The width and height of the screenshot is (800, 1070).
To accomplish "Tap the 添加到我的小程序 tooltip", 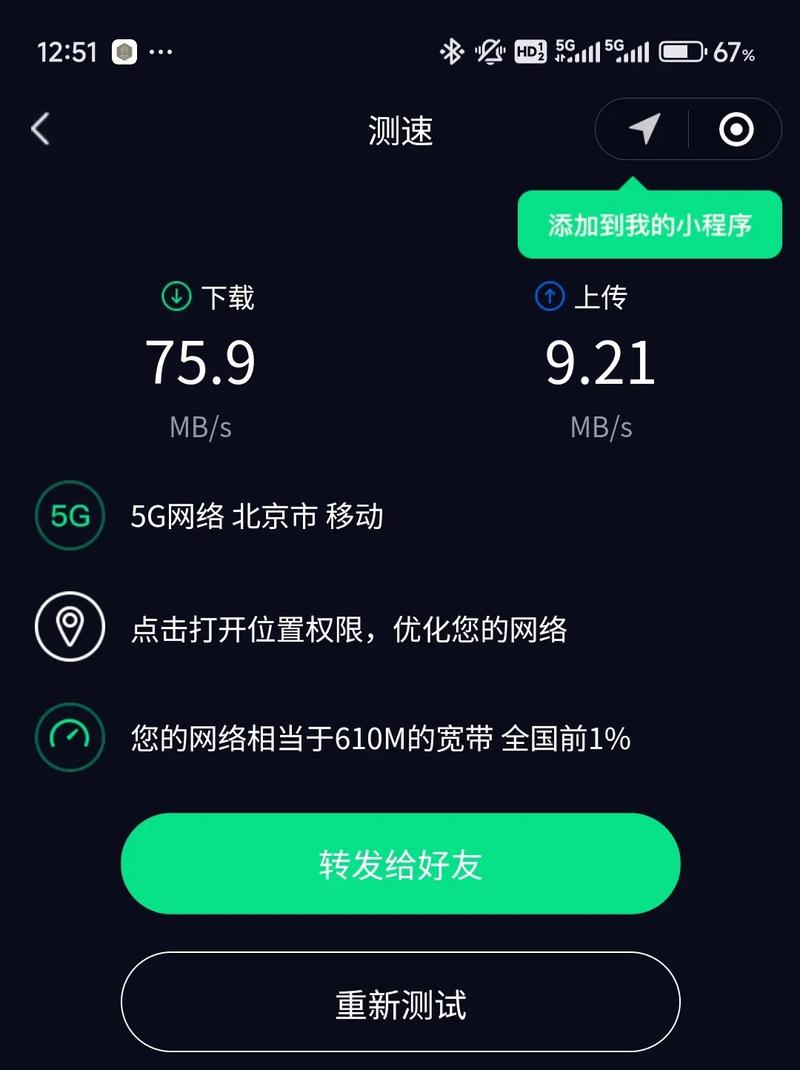I will tap(649, 224).
